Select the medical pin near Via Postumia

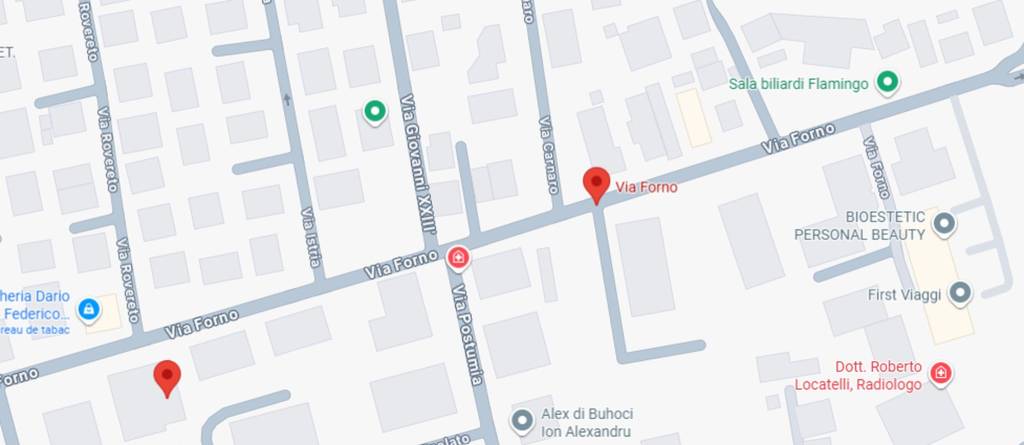pos(458,259)
